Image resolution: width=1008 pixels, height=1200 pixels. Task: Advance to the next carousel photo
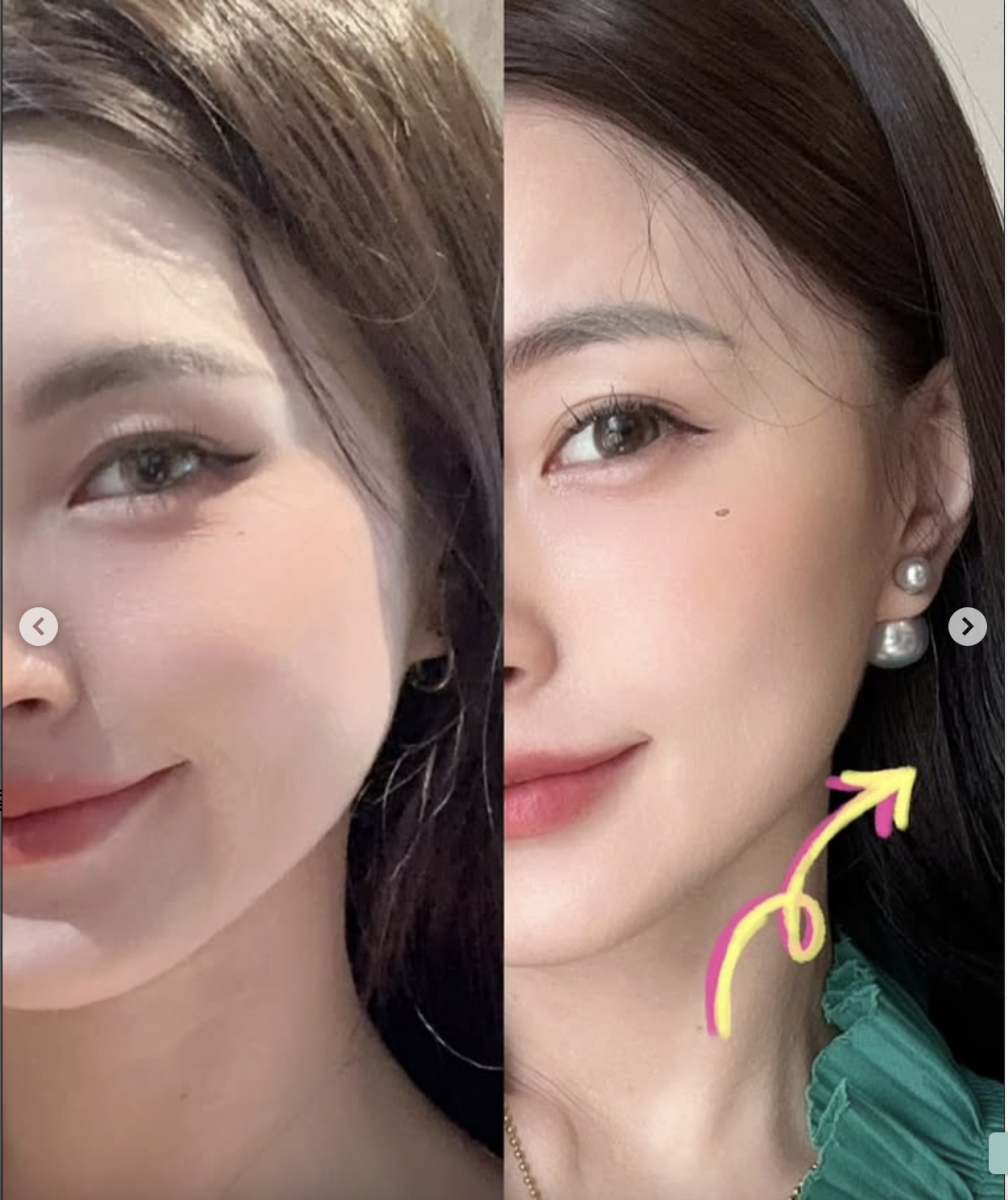click(x=967, y=627)
